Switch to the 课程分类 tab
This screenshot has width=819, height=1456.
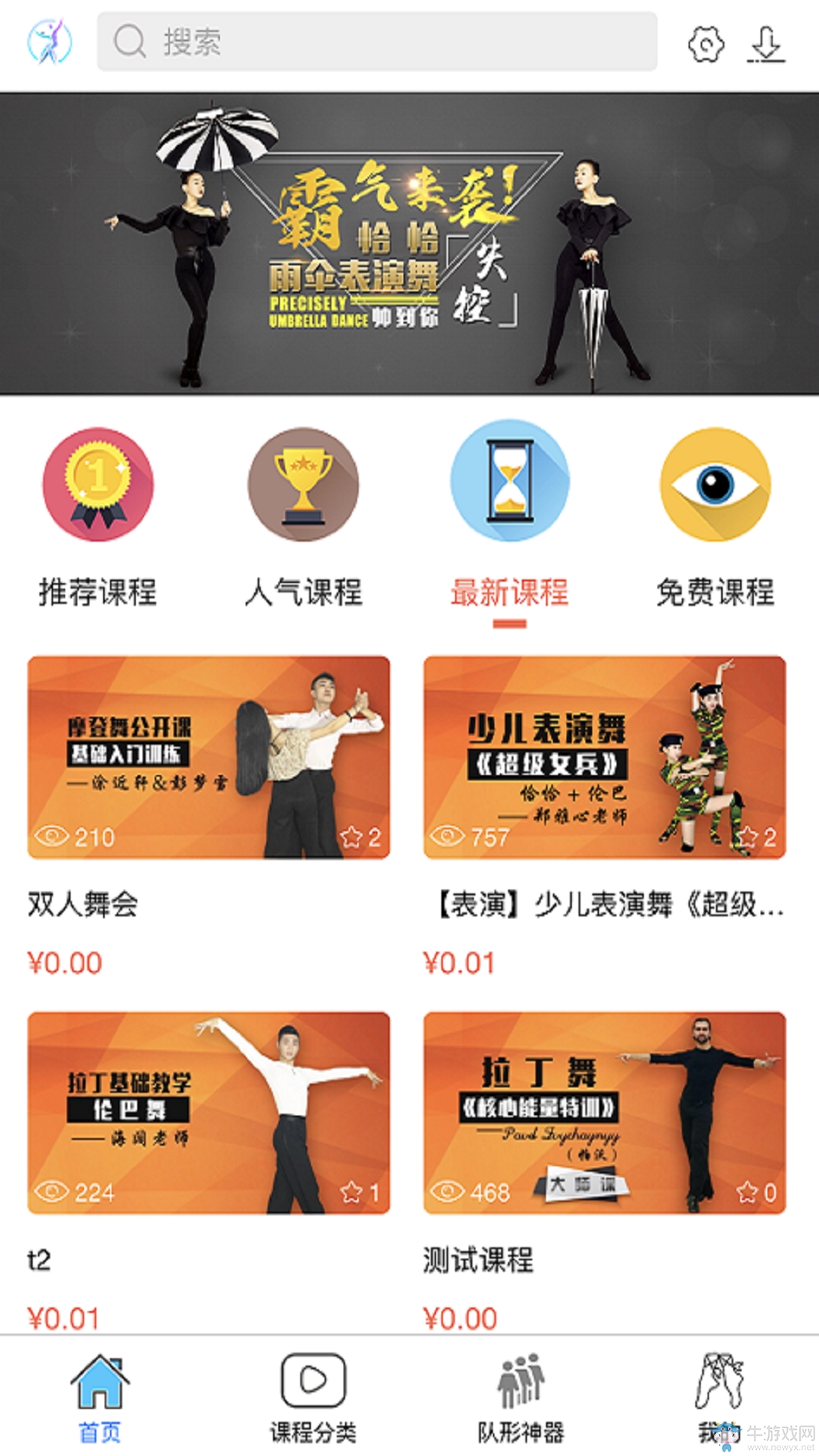313,1398
